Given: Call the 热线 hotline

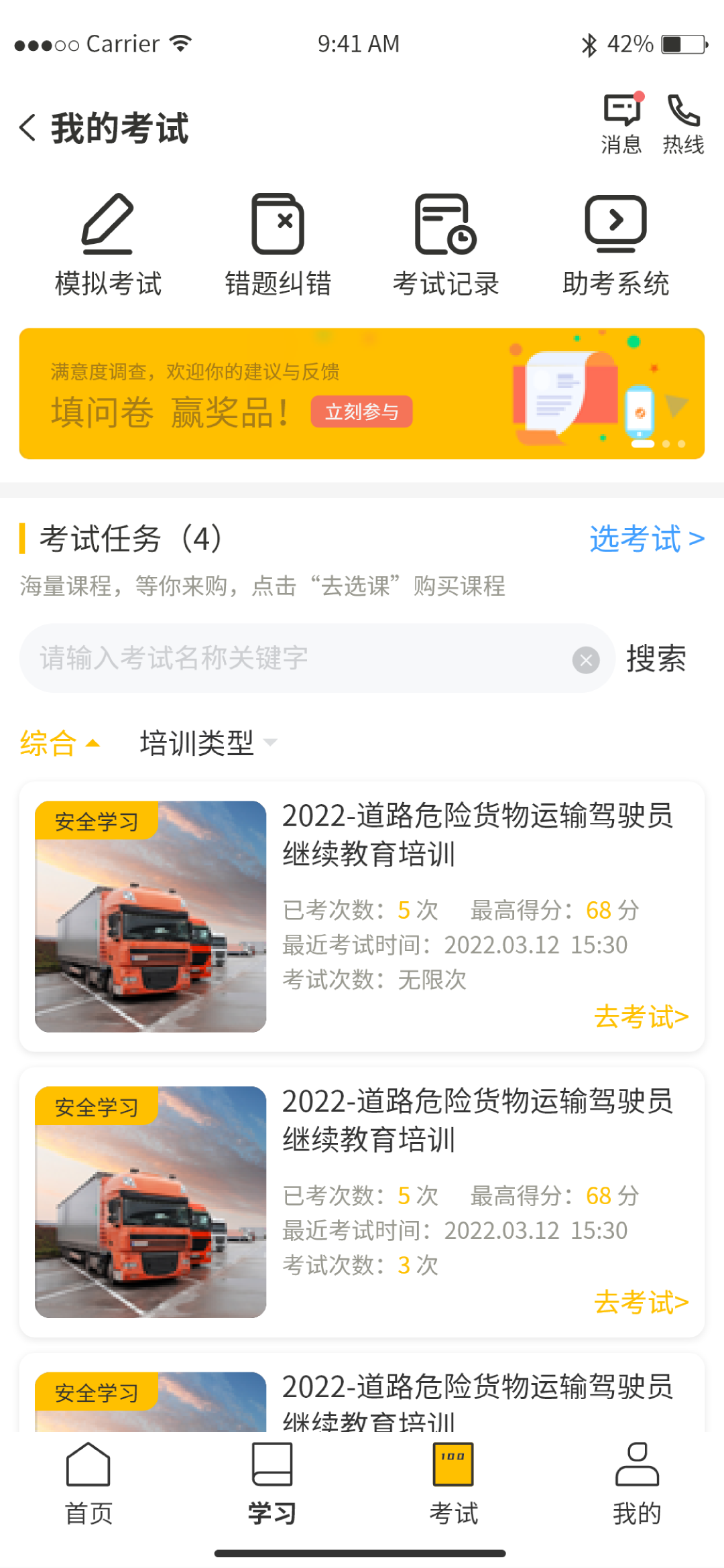Looking at the screenshot, I should (x=683, y=123).
